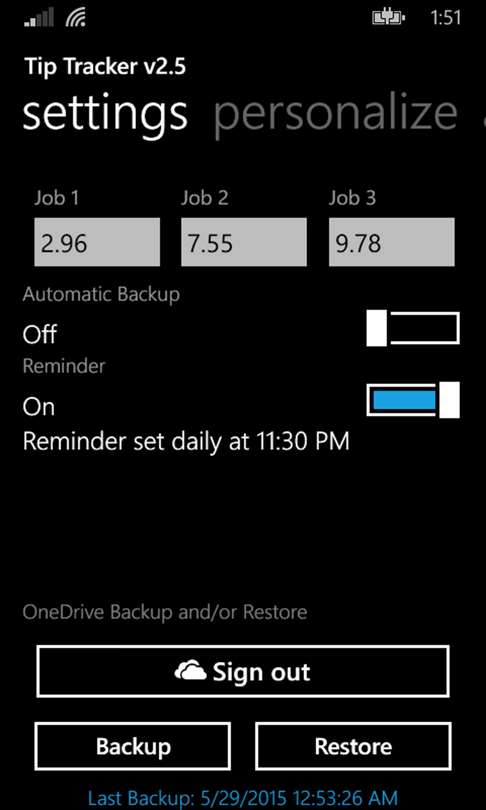Image resolution: width=486 pixels, height=810 pixels.
Task: Edit the Job 2 value field
Action: click(x=244, y=242)
